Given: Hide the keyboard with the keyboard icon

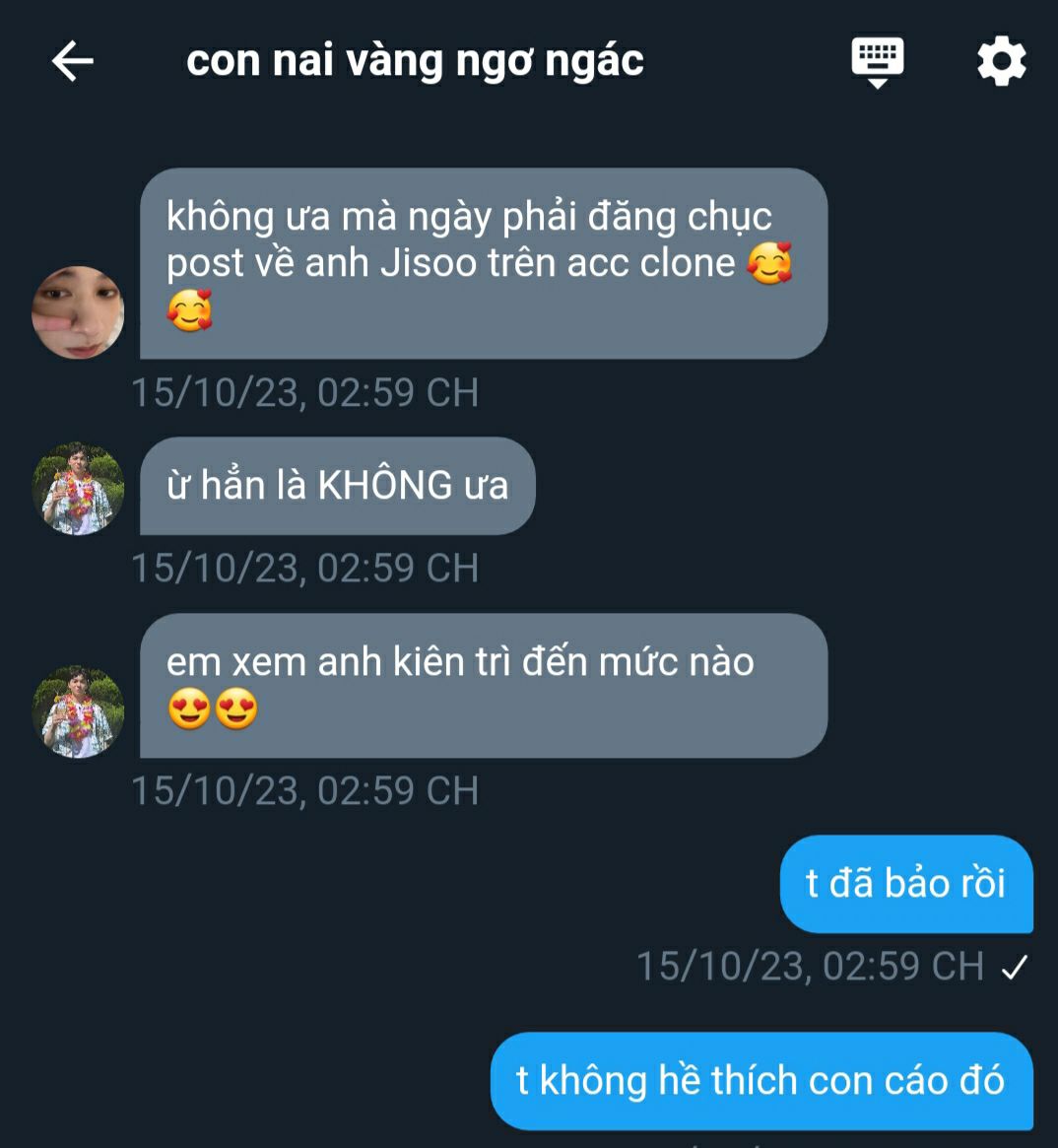Looking at the screenshot, I should [877, 61].
